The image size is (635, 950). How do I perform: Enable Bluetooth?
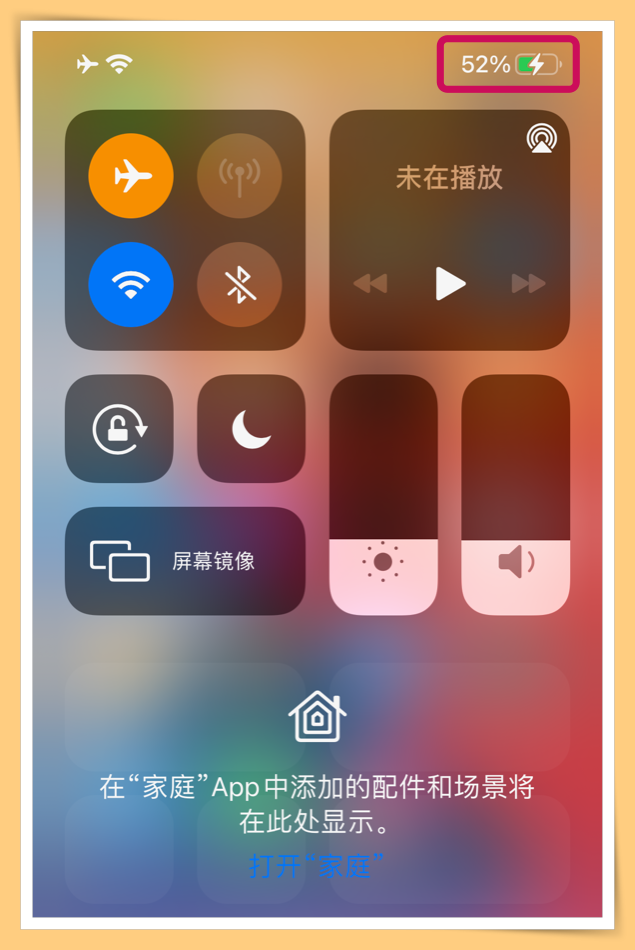(239, 285)
